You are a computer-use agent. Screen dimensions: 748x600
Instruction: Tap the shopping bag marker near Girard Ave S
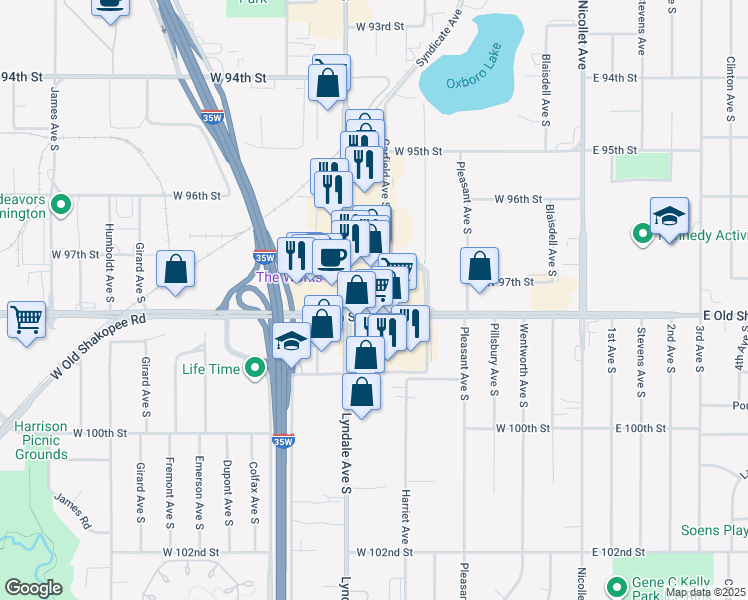click(175, 269)
